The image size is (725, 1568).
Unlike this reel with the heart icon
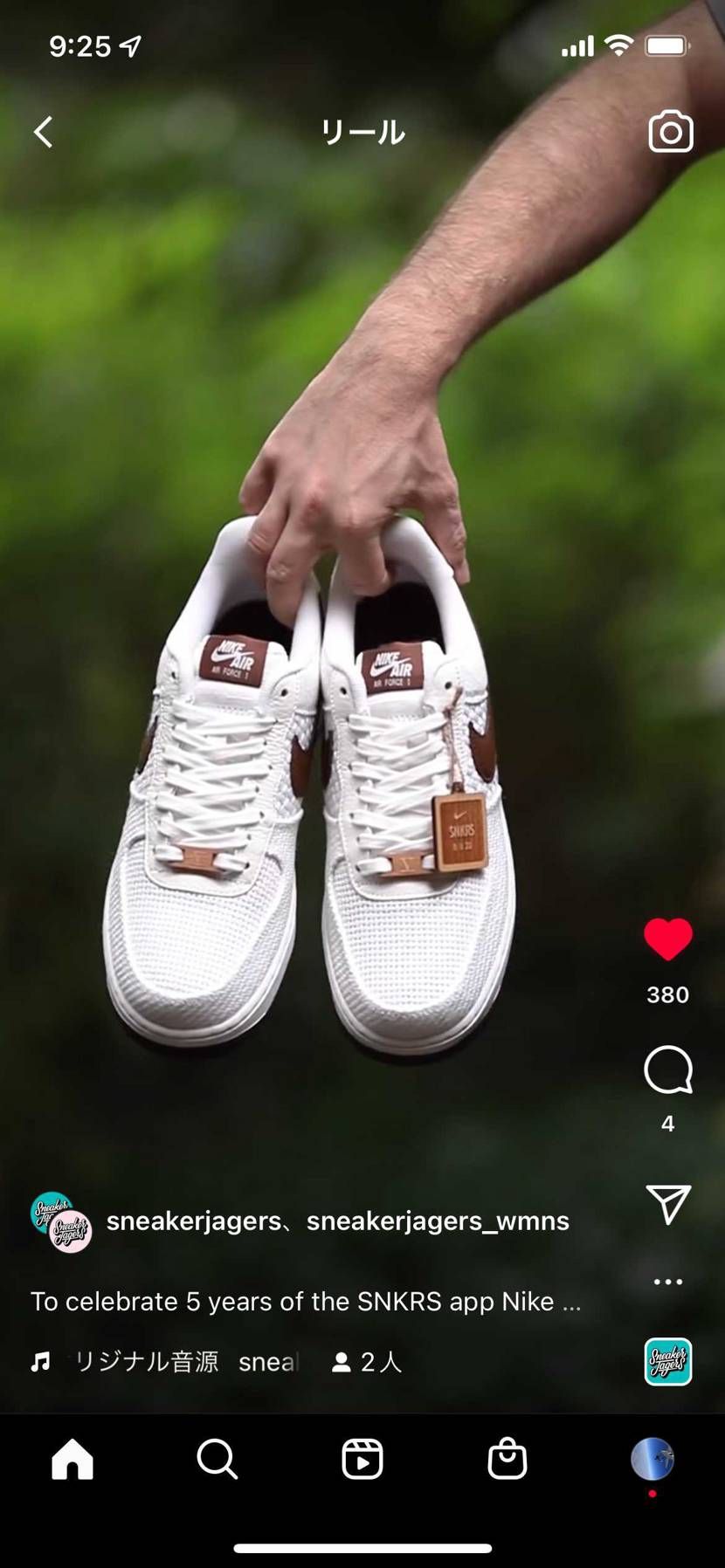click(668, 940)
